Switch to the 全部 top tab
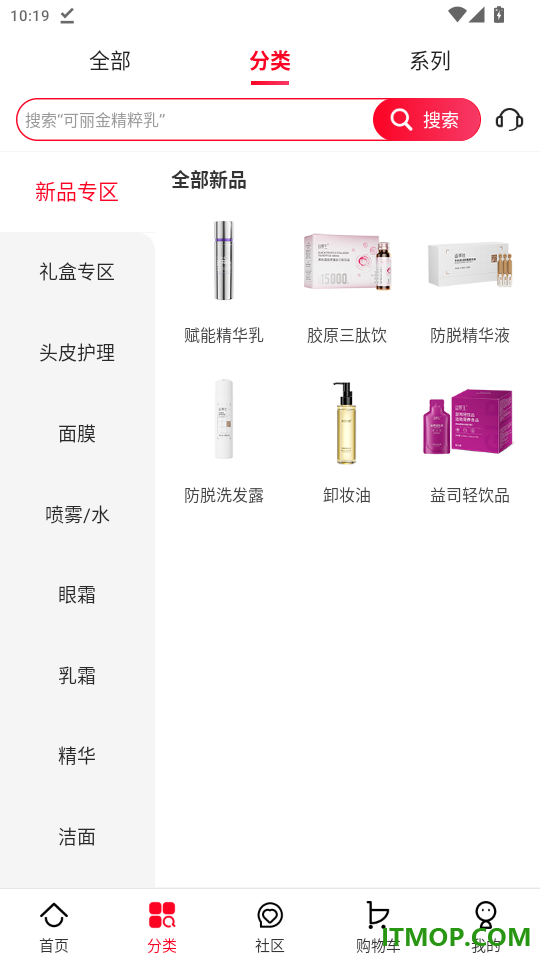Viewport: 540px width, 960px height. point(110,61)
